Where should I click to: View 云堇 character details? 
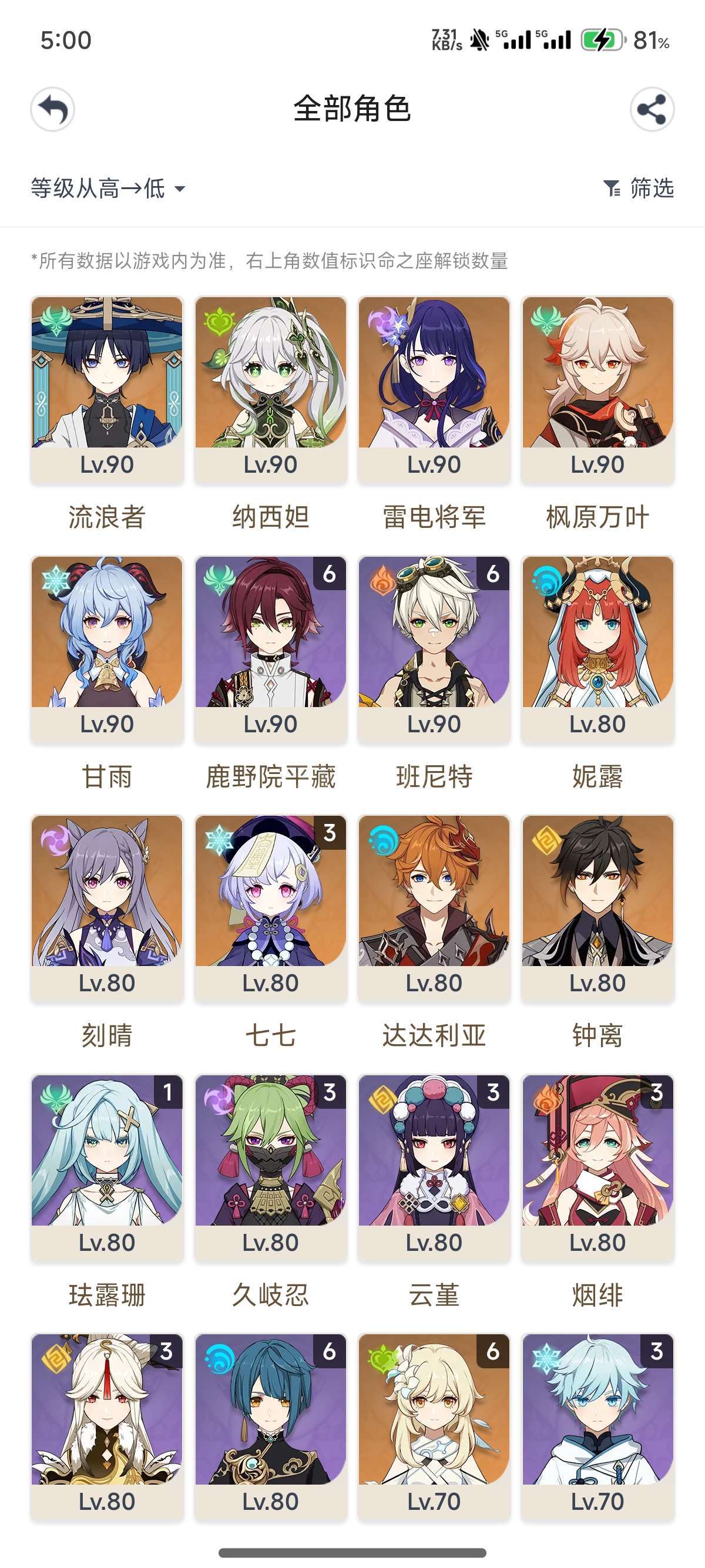(x=434, y=1167)
